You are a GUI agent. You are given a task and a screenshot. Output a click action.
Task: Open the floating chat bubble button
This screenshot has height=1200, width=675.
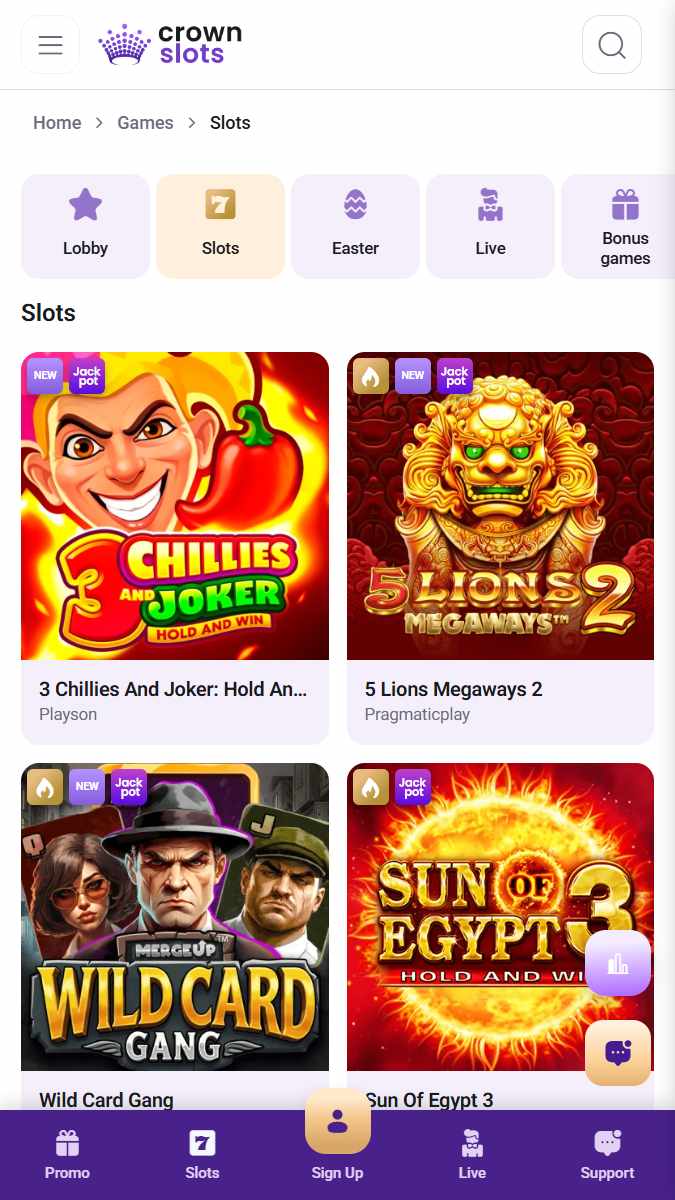pos(618,1053)
